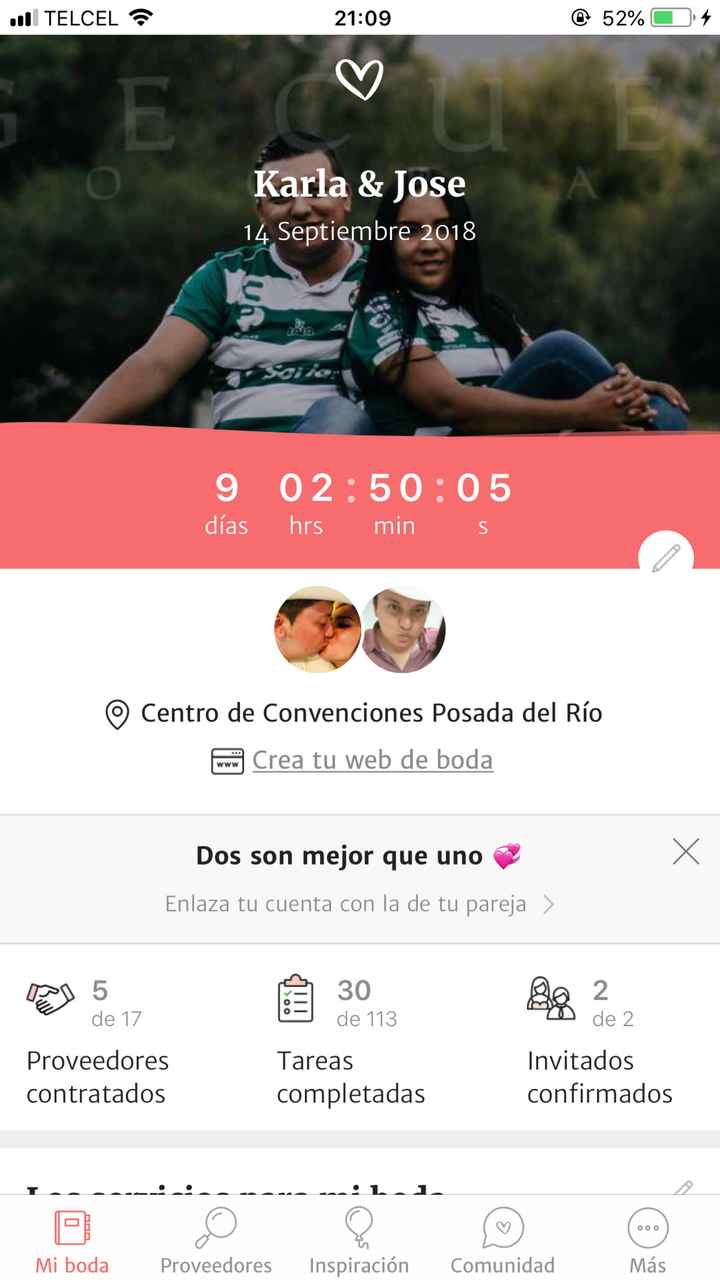Switch to the Proveedores tab
Viewport: 720px width, 1280px height.
point(214,1240)
